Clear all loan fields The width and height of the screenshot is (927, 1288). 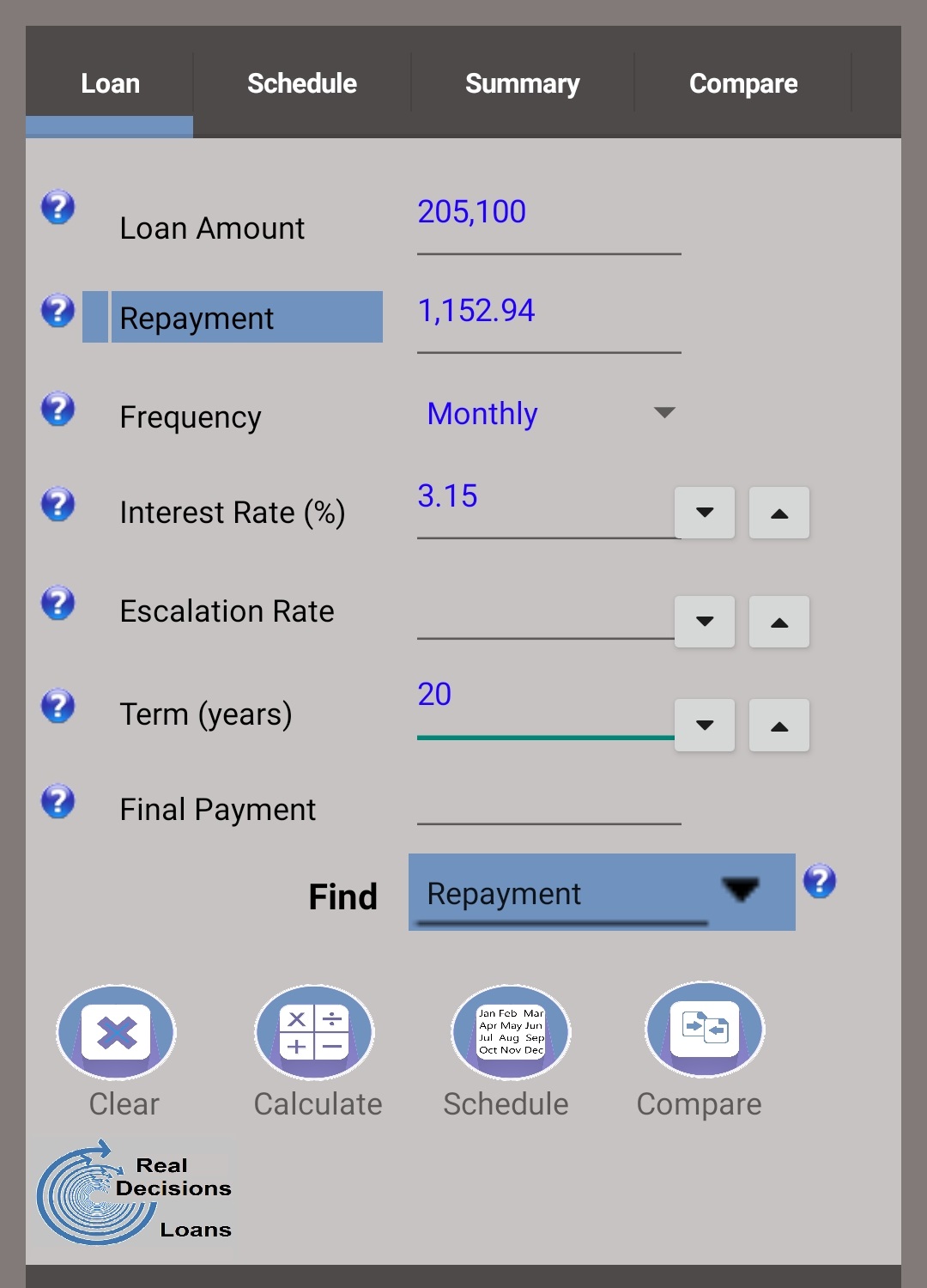tap(117, 1033)
